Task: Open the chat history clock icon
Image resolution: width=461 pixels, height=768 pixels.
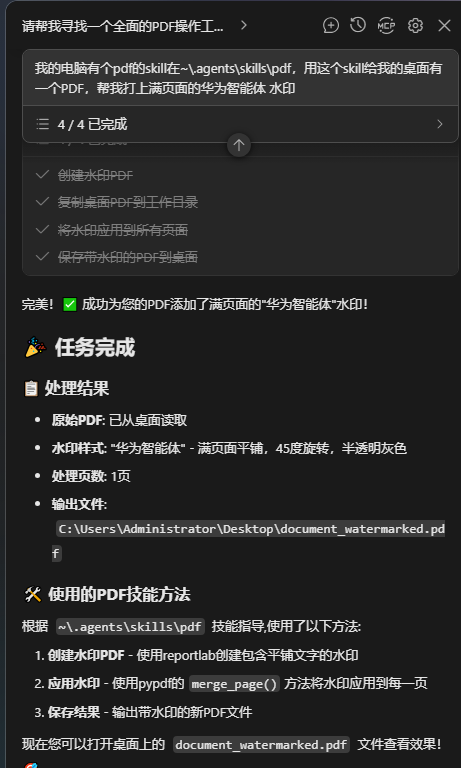Action: tap(358, 25)
